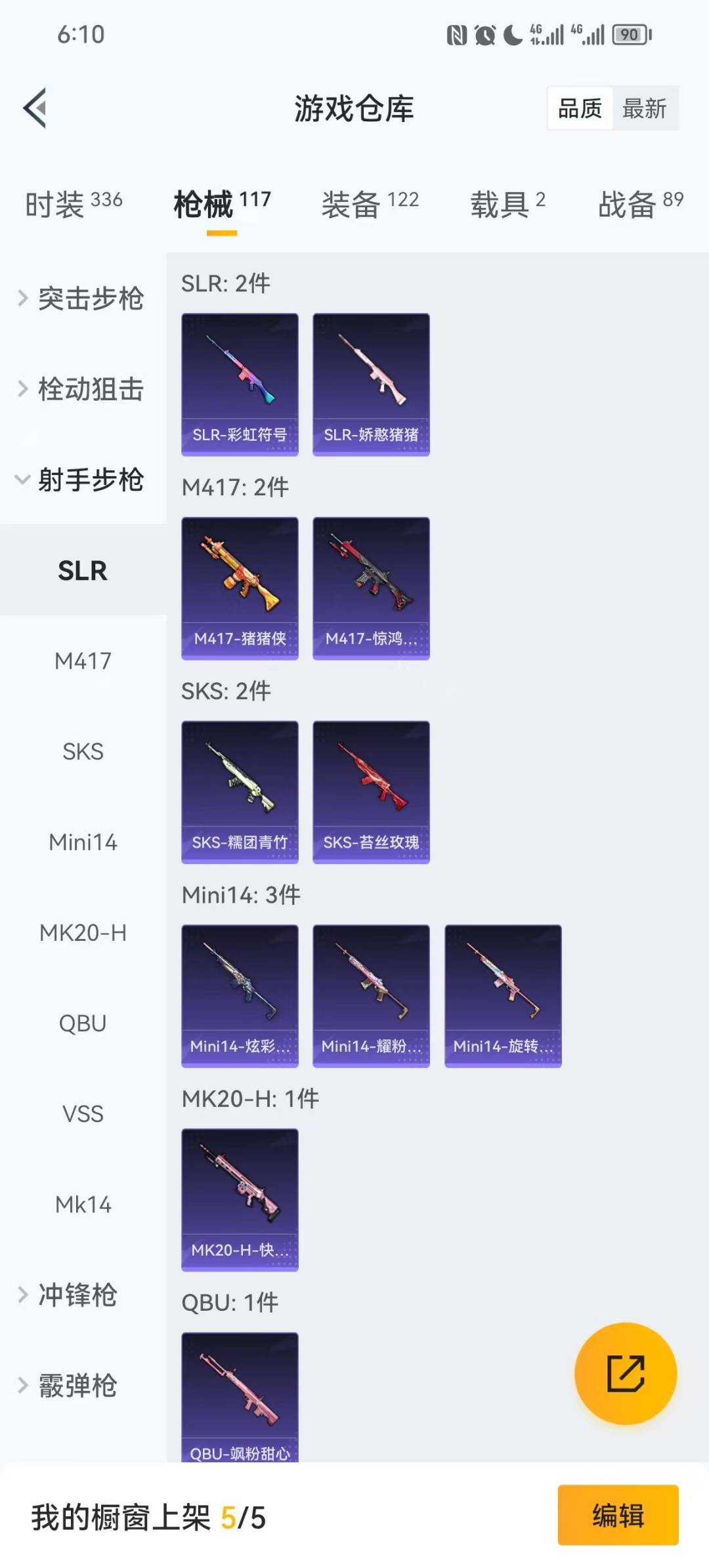The image size is (709, 1568).
Task: Open the SLR-彩虹符号 skin
Action: [240, 384]
